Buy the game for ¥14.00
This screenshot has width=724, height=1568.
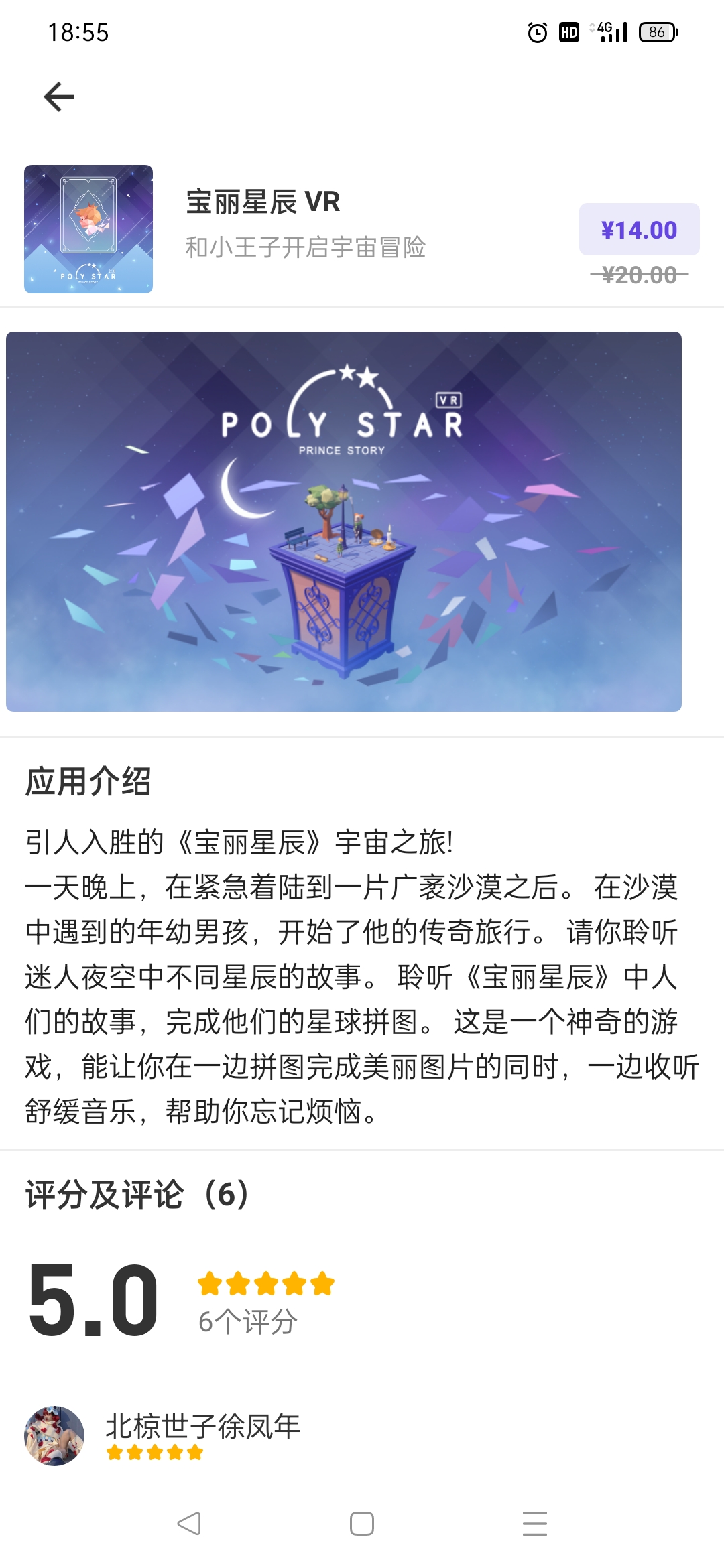tap(639, 230)
